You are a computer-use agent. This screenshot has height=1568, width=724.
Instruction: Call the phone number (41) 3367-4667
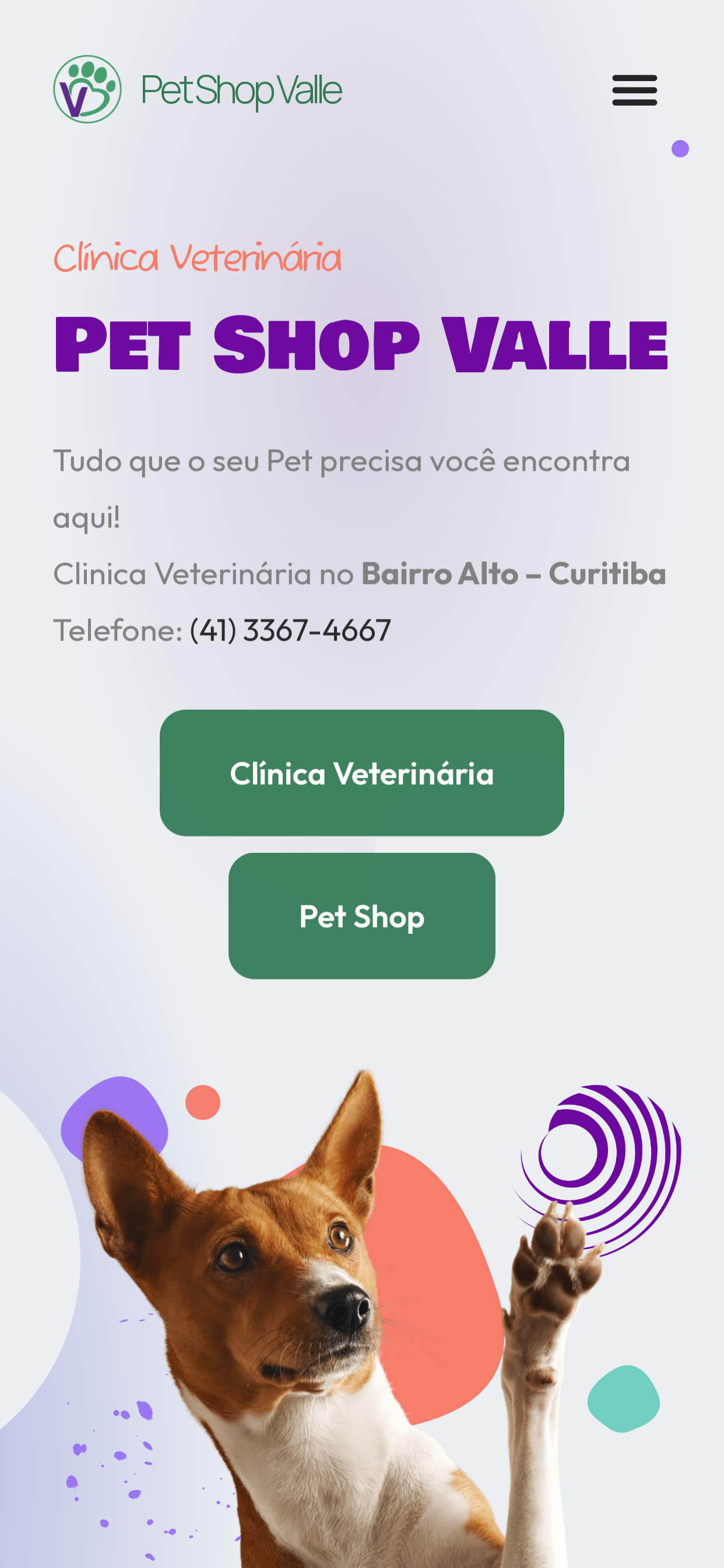click(290, 630)
